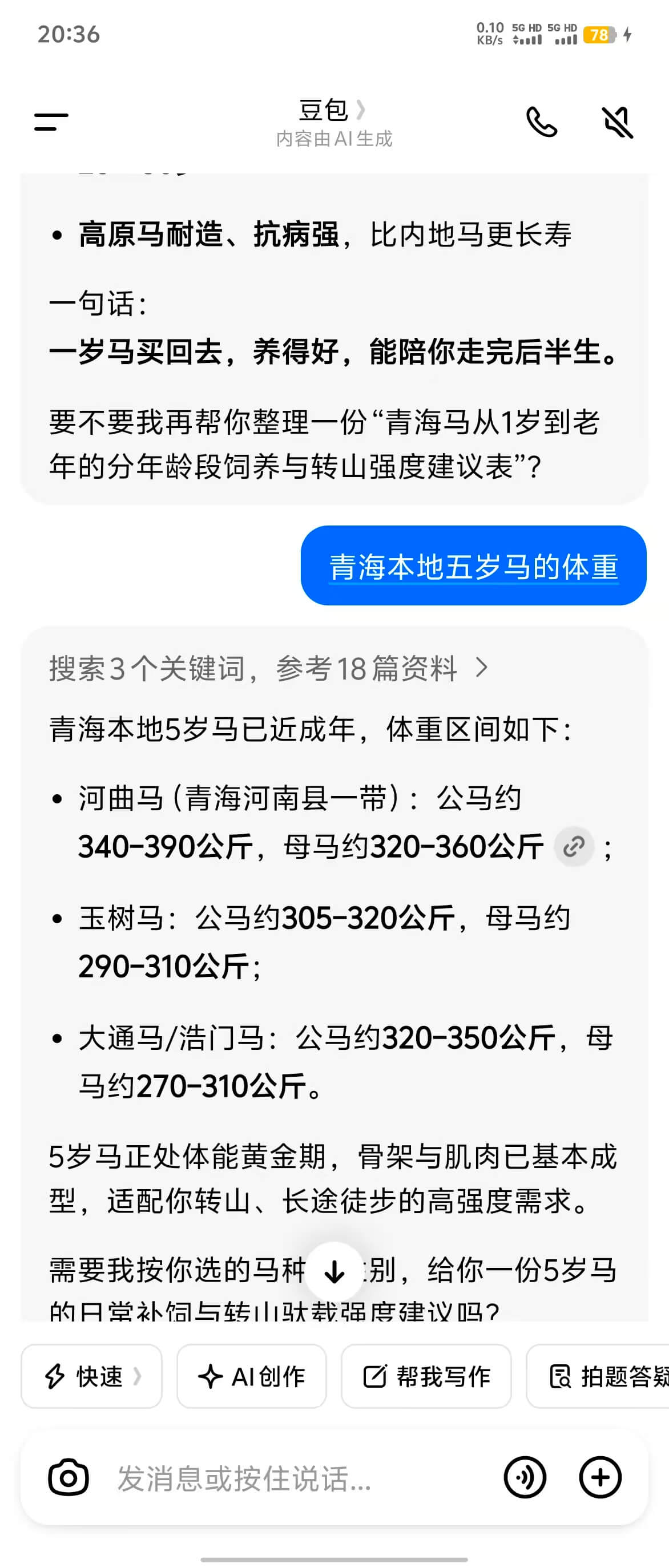Start a voice call with 豆包
The width and height of the screenshot is (669, 1568).
[x=541, y=122]
